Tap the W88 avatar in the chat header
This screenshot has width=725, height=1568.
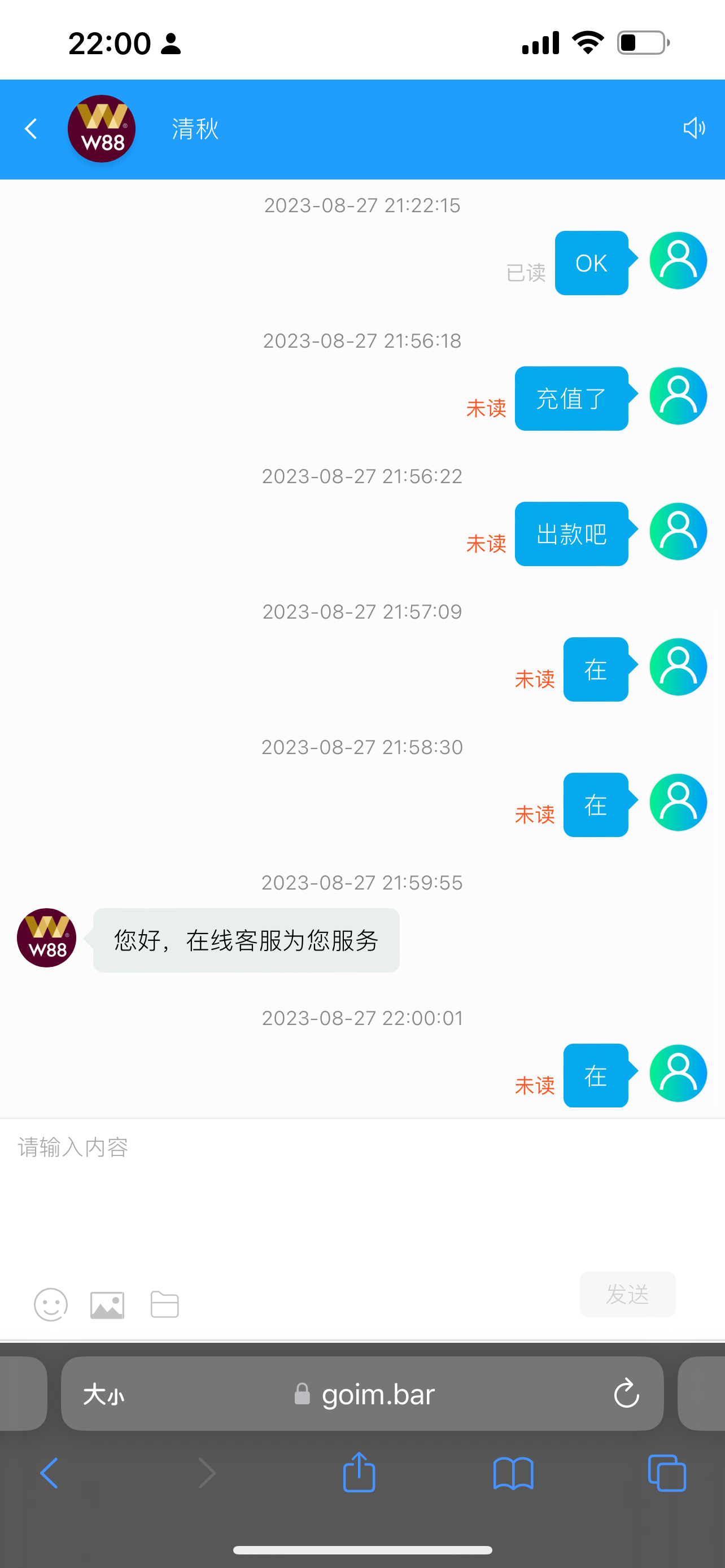pyautogui.click(x=102, y=129)
